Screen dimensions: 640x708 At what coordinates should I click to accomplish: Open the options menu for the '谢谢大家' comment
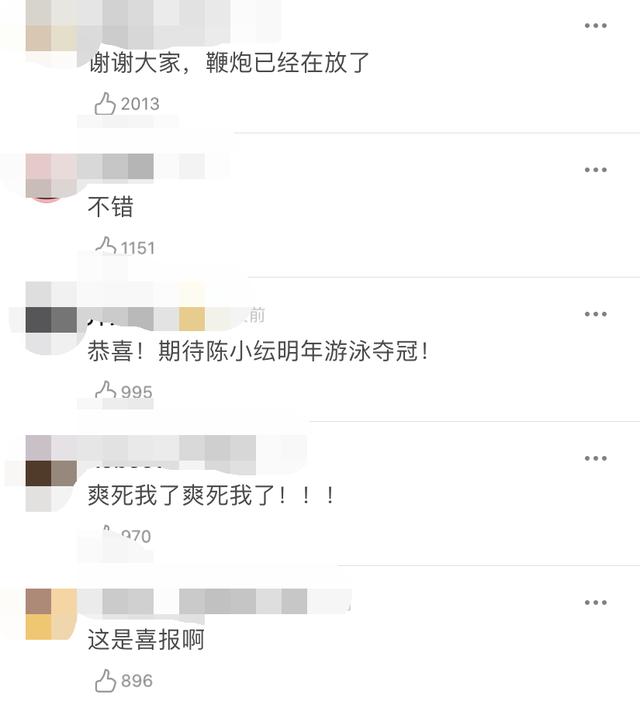click(x=596, y=26)
